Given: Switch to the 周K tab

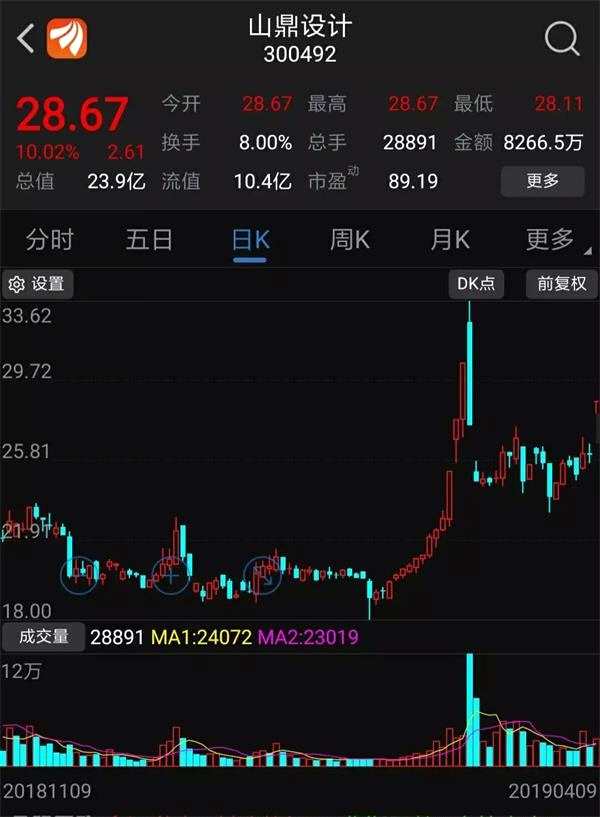Looking at the screenshot, I should point(350,240).
